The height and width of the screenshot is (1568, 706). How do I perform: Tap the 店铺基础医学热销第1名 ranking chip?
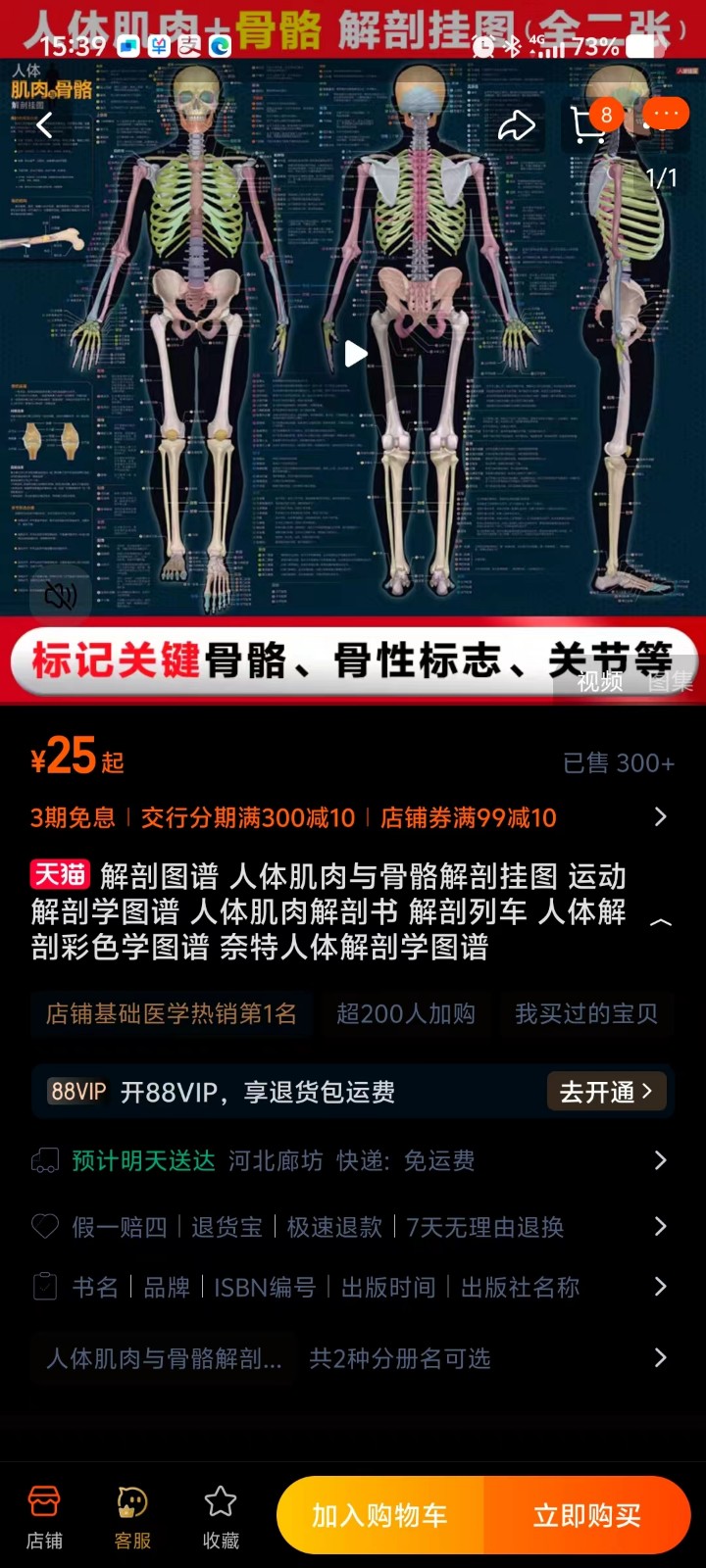click(172, 1013)
